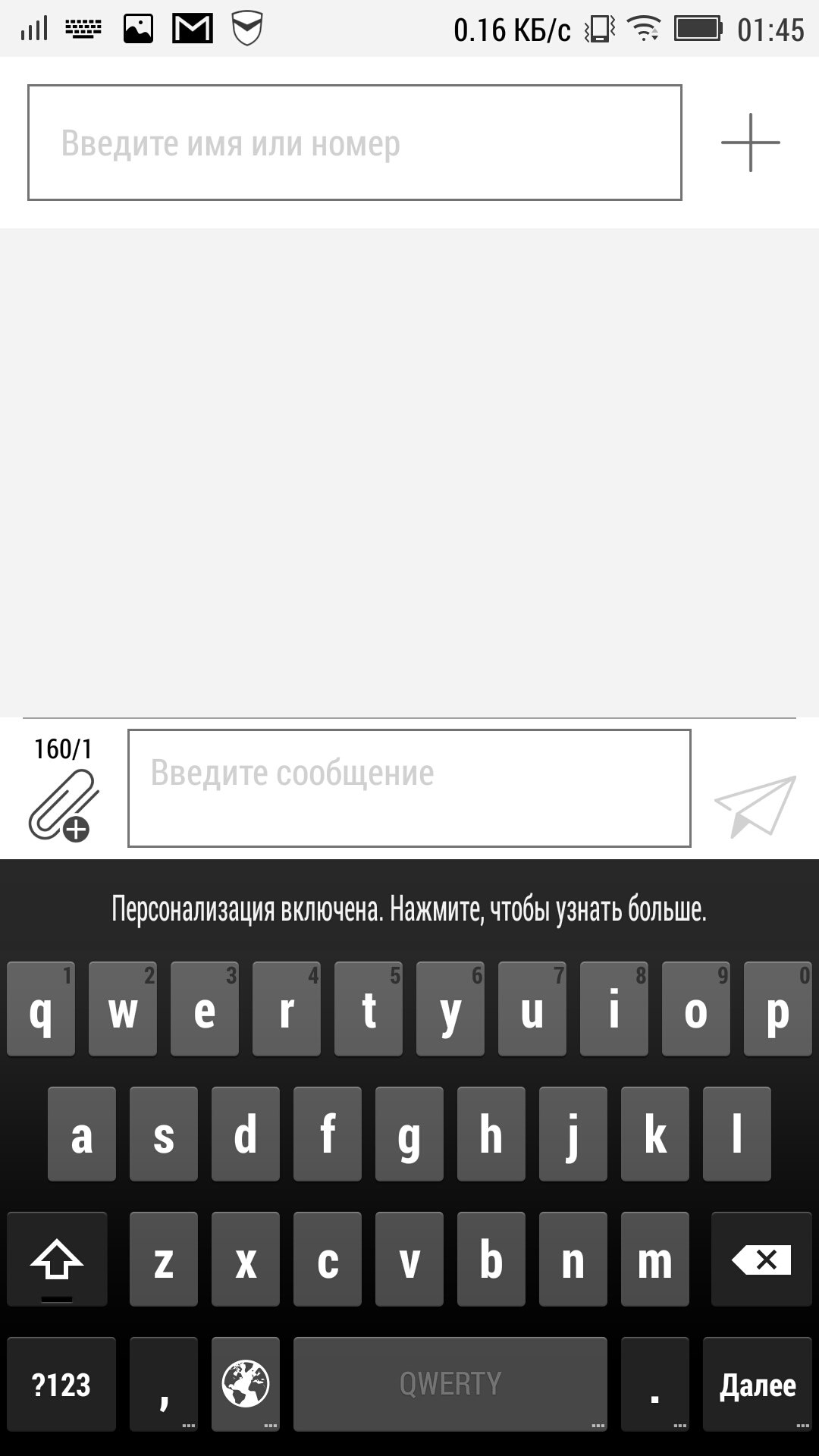819x1456 pixels.
Task: Send the message with the paper plane
Action: [755, 805]
